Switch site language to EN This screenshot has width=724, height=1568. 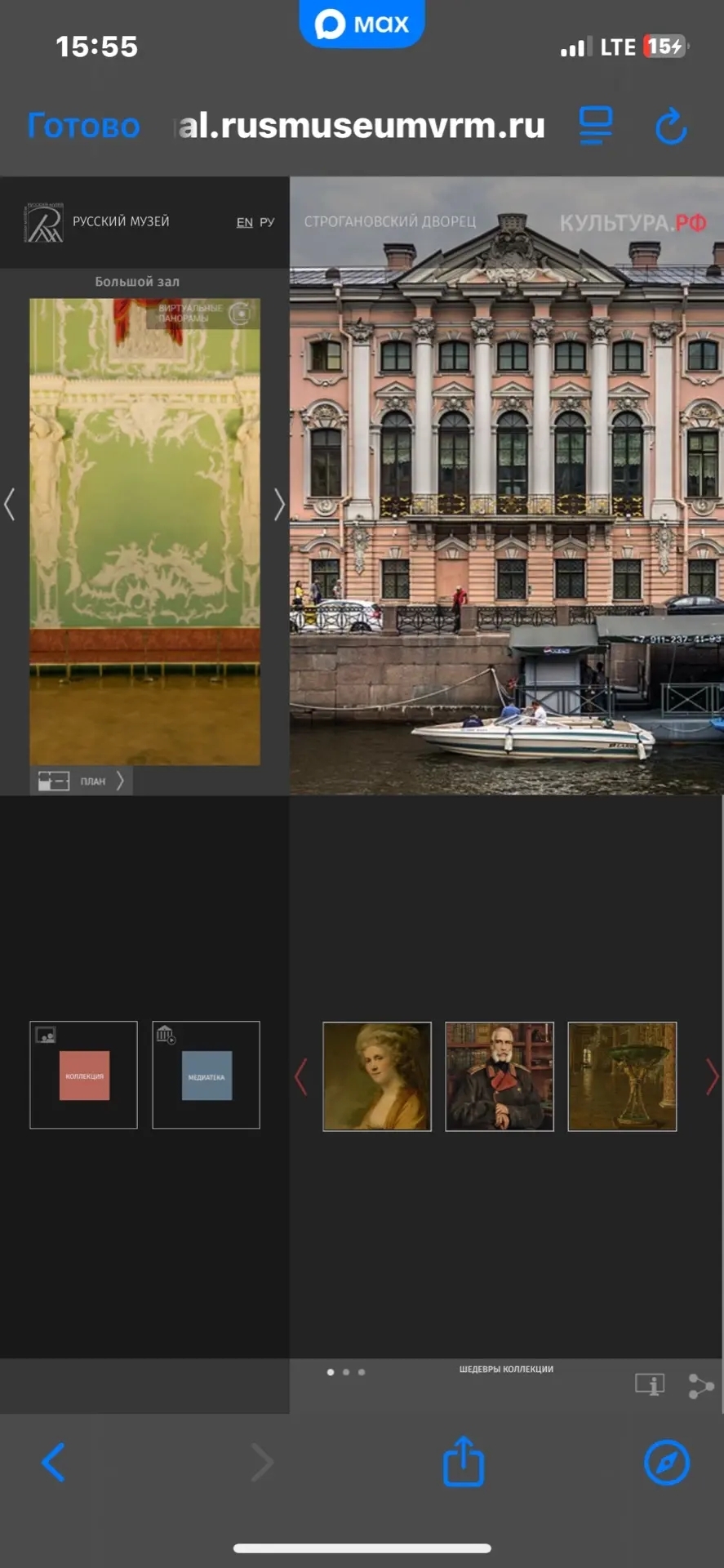[x=244, y=222]
